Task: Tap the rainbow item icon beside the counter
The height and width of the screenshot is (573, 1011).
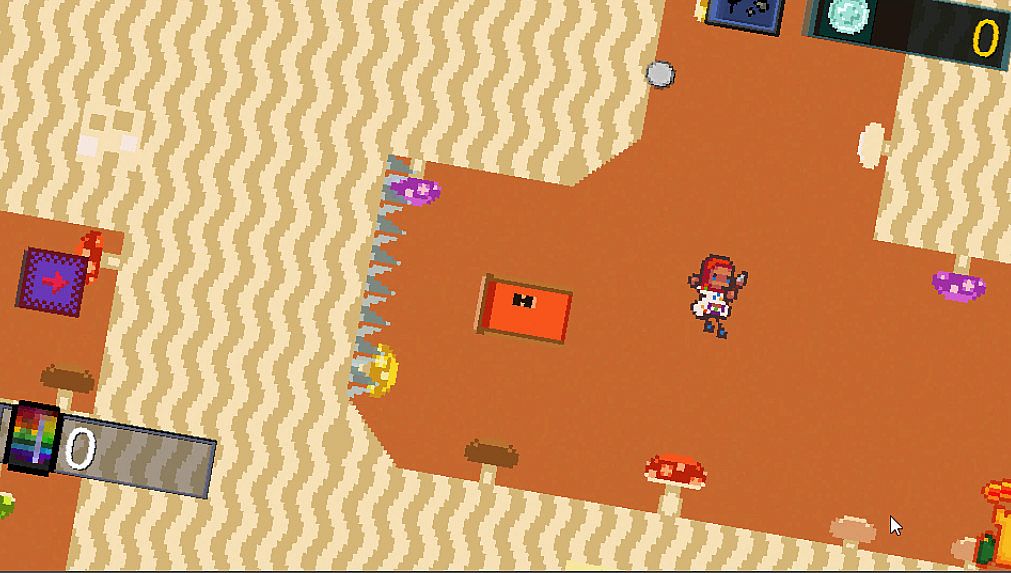Action: 33,437
